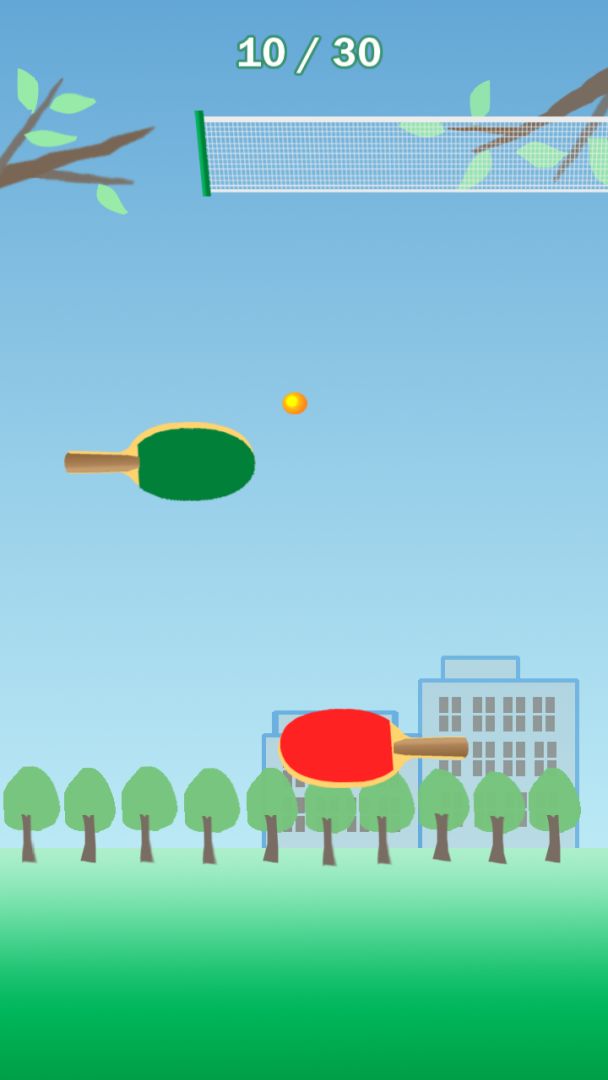Tap the green ping pong paddle
608x1080 pixels.
[x=195, y=463]
